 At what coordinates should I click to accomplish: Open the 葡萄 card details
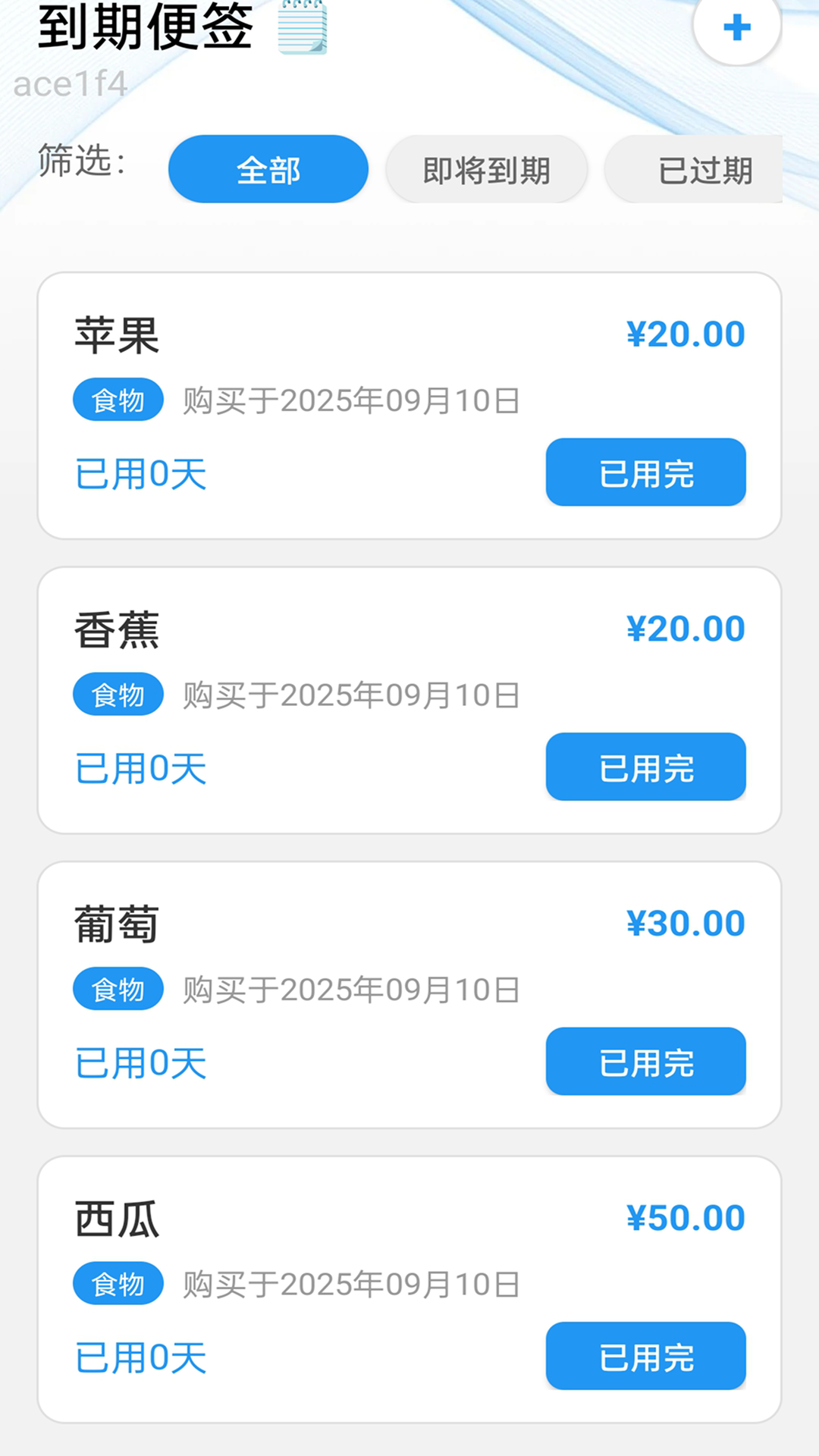409,993
